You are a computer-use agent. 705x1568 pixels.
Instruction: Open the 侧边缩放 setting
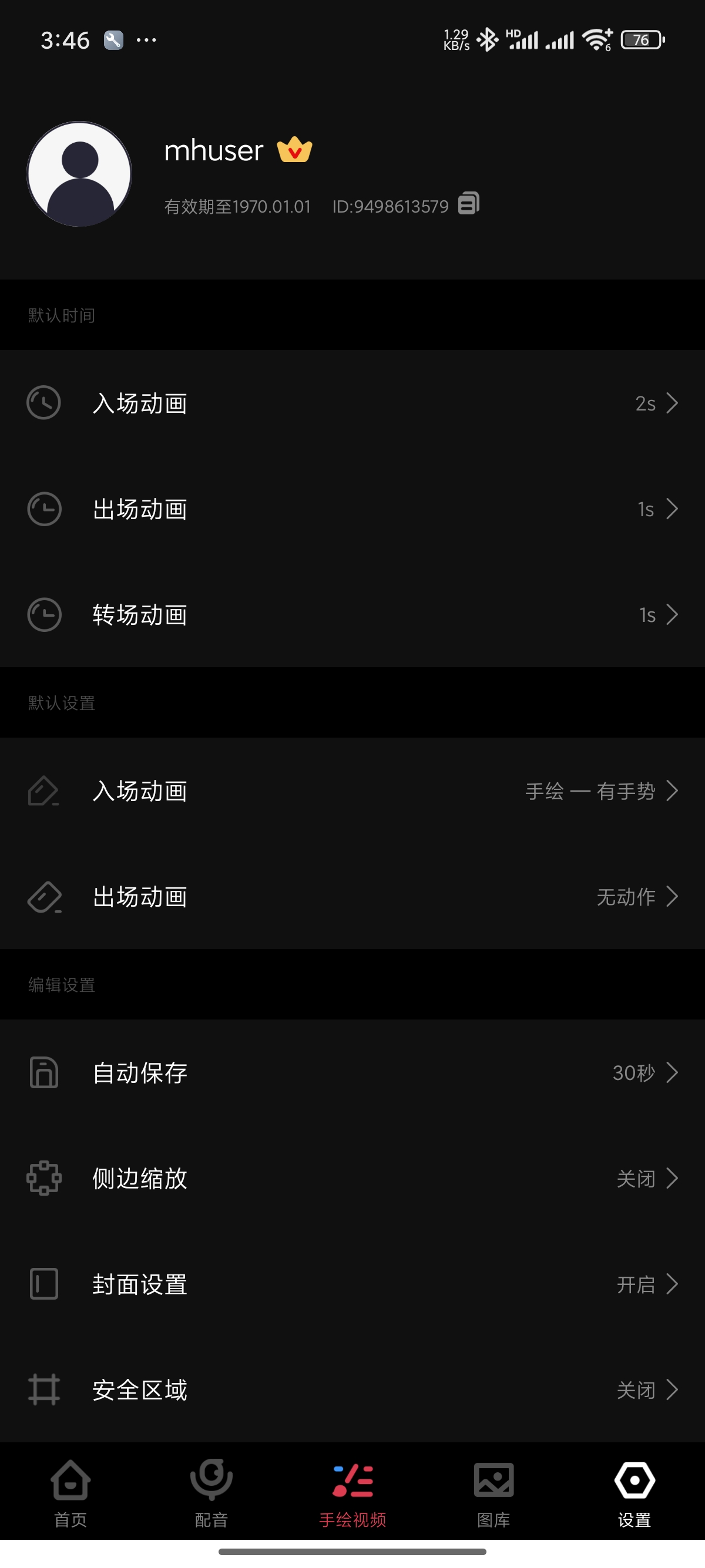[352, 1179]
